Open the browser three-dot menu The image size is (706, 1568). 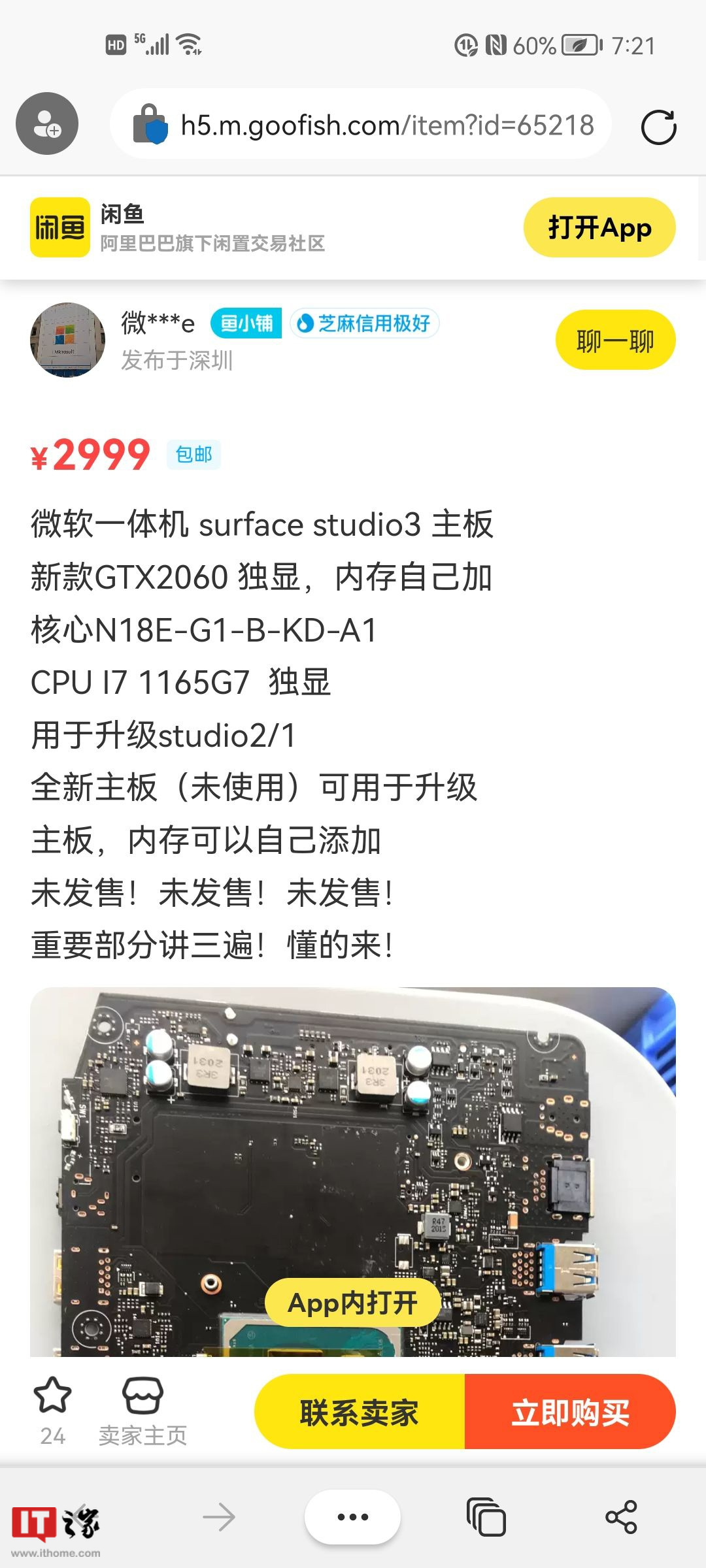353,1517
